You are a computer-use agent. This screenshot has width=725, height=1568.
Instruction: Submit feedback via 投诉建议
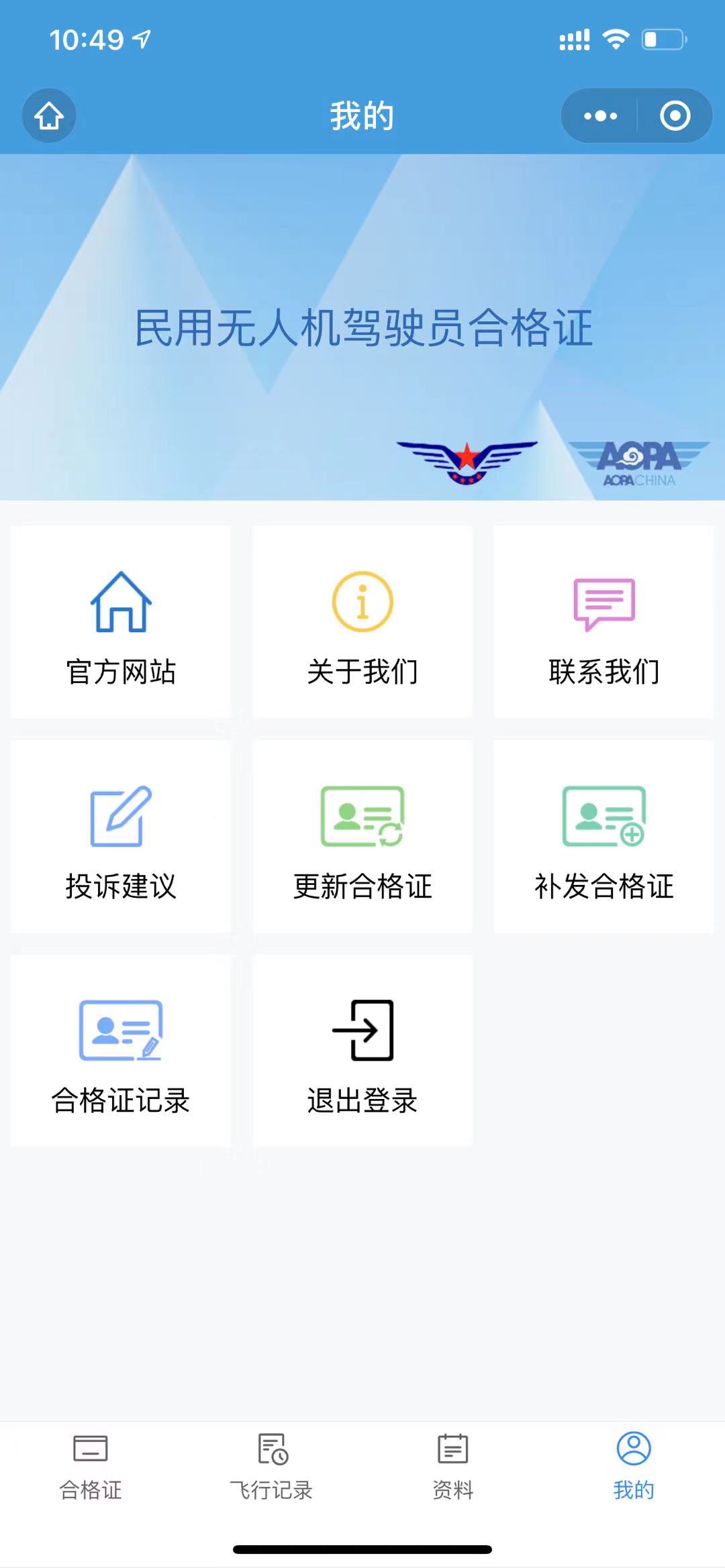point(121,837)
